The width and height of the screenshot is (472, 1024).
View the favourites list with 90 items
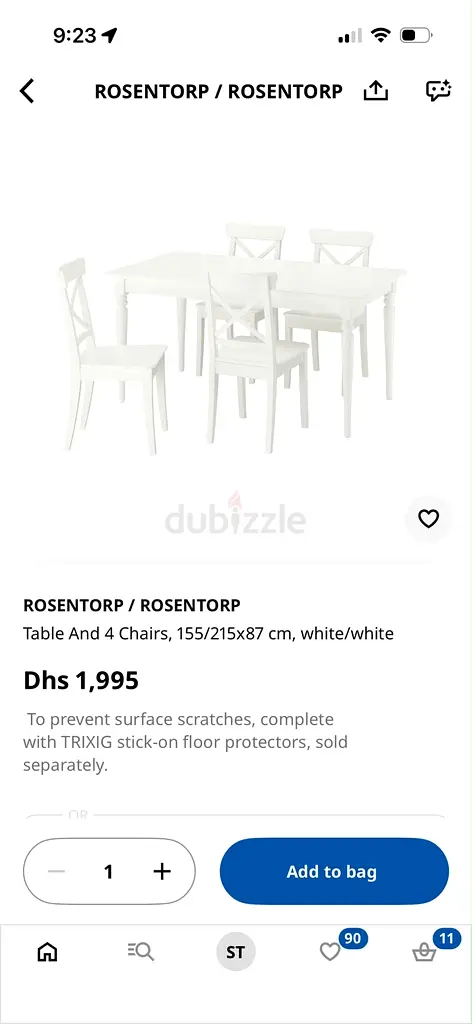pyautogui.click(x=336, y=948)
